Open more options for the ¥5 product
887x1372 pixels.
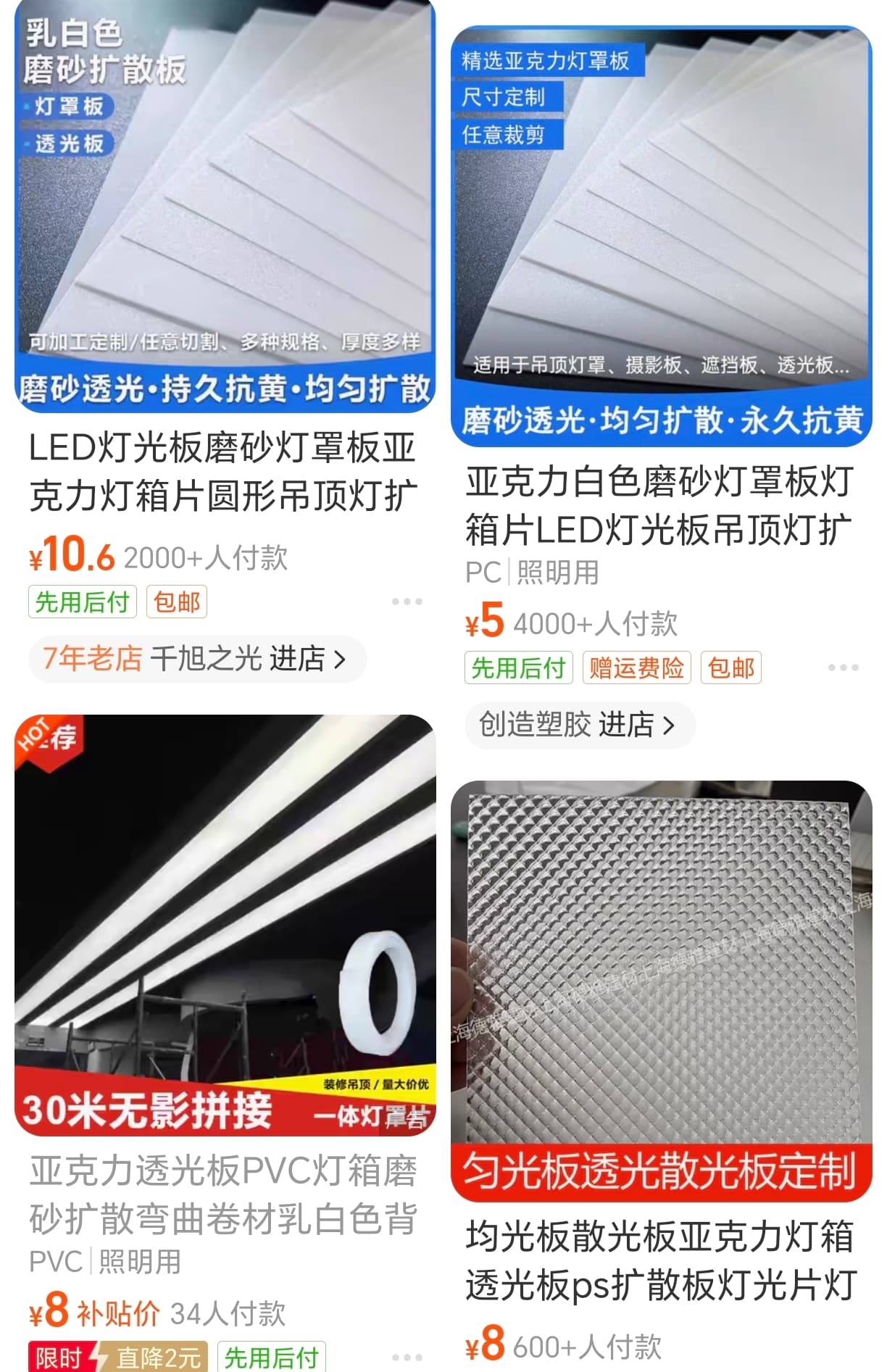click(x=843, y=668)
